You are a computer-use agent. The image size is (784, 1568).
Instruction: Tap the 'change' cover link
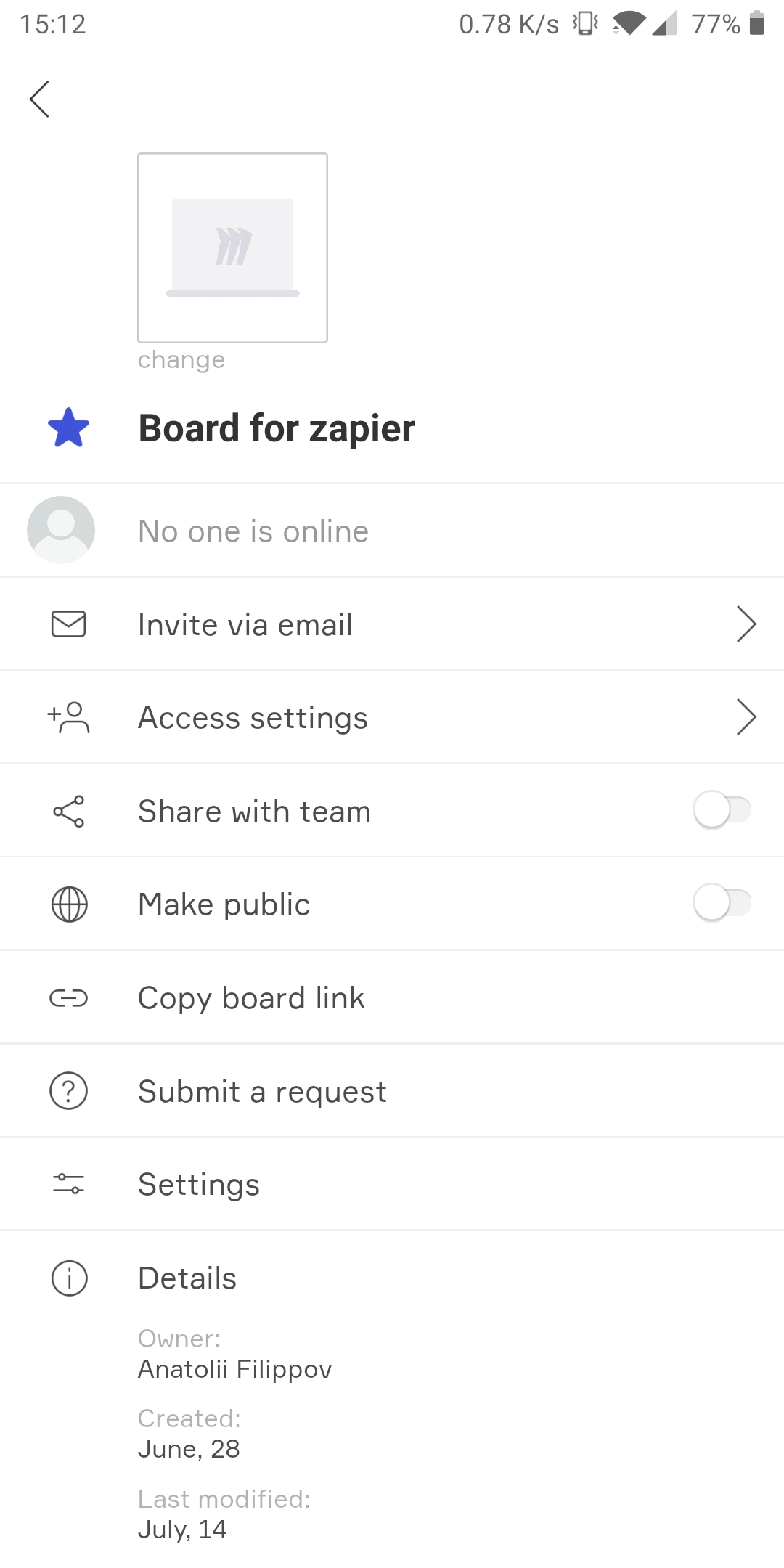click(181, 360)
